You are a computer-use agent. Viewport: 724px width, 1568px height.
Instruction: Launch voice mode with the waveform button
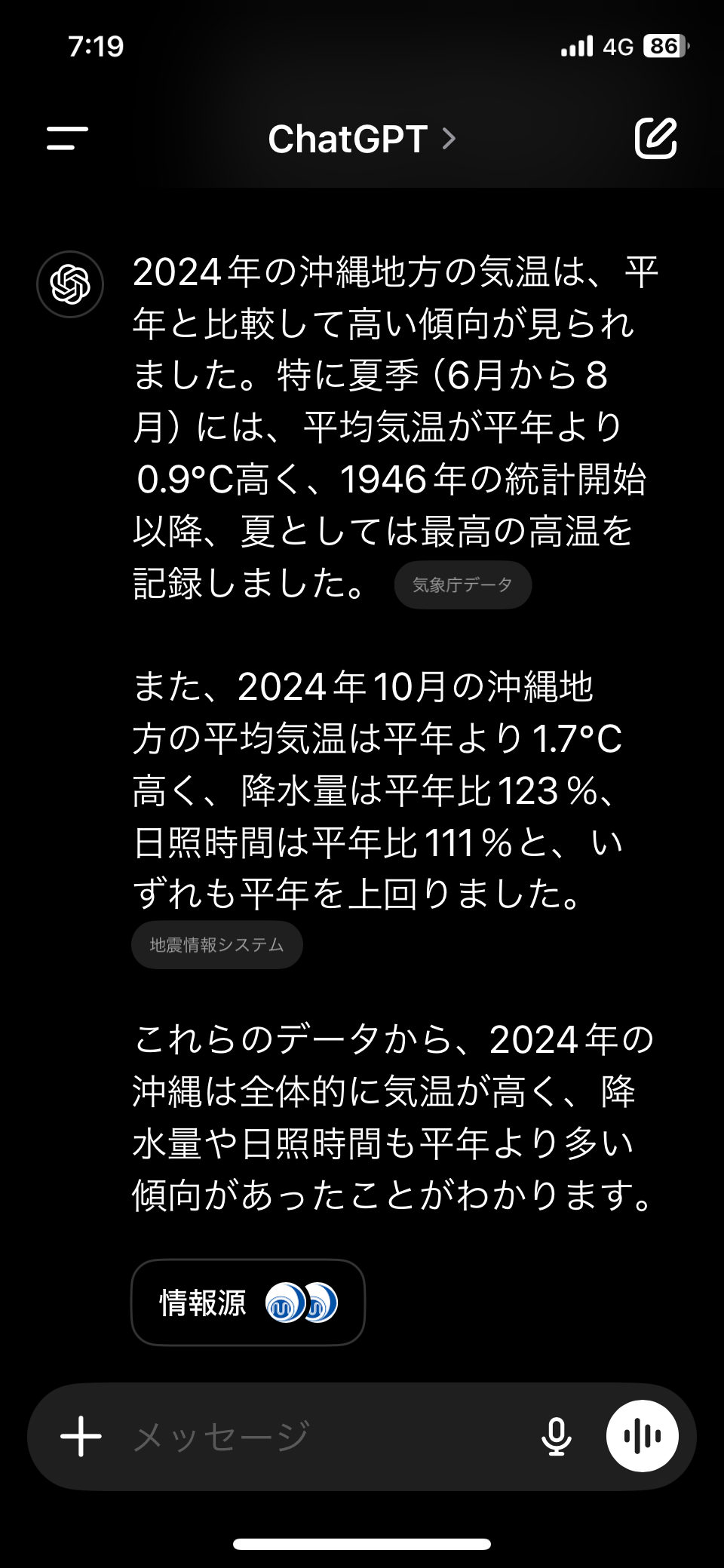(x=643, y=1436)
